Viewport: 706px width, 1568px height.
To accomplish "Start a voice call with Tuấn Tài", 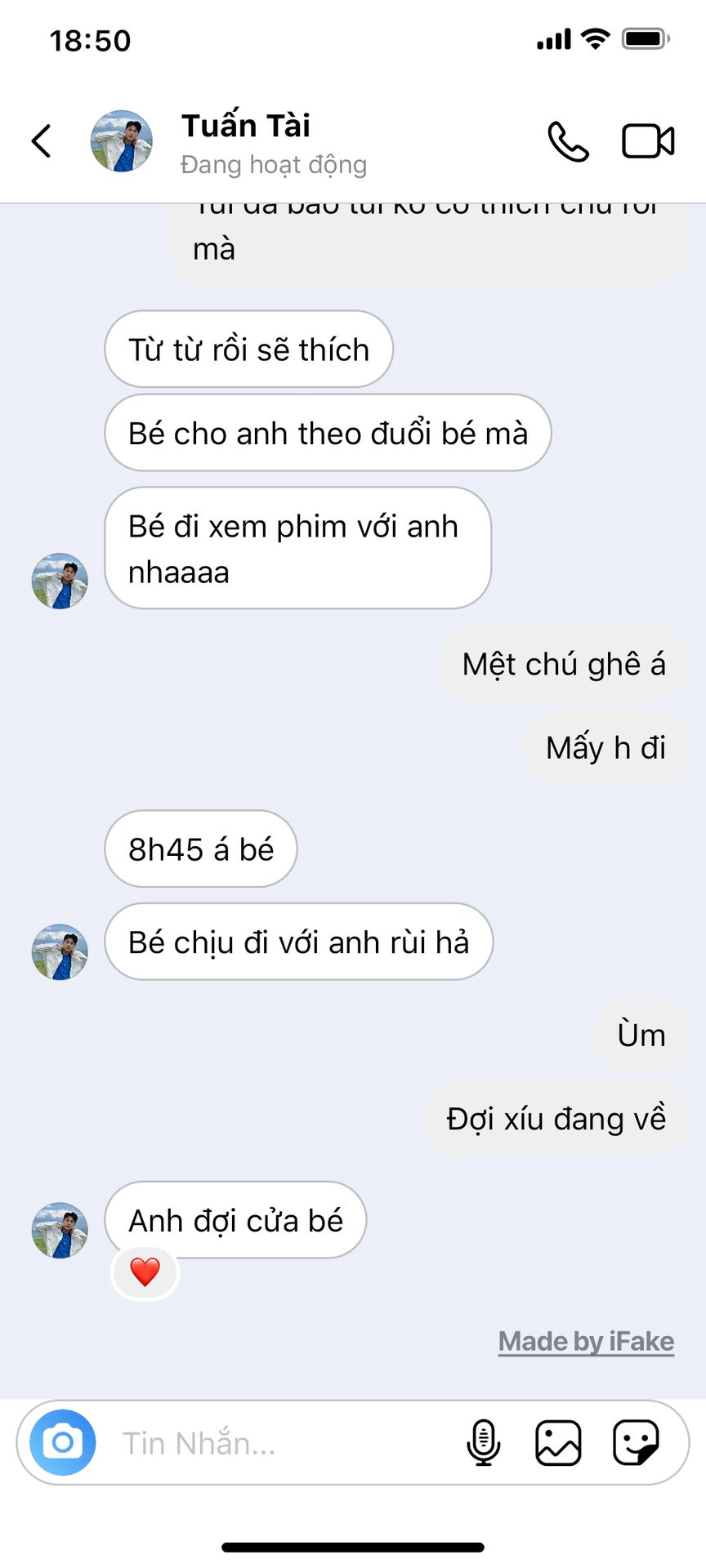I will tap(568, 141).
